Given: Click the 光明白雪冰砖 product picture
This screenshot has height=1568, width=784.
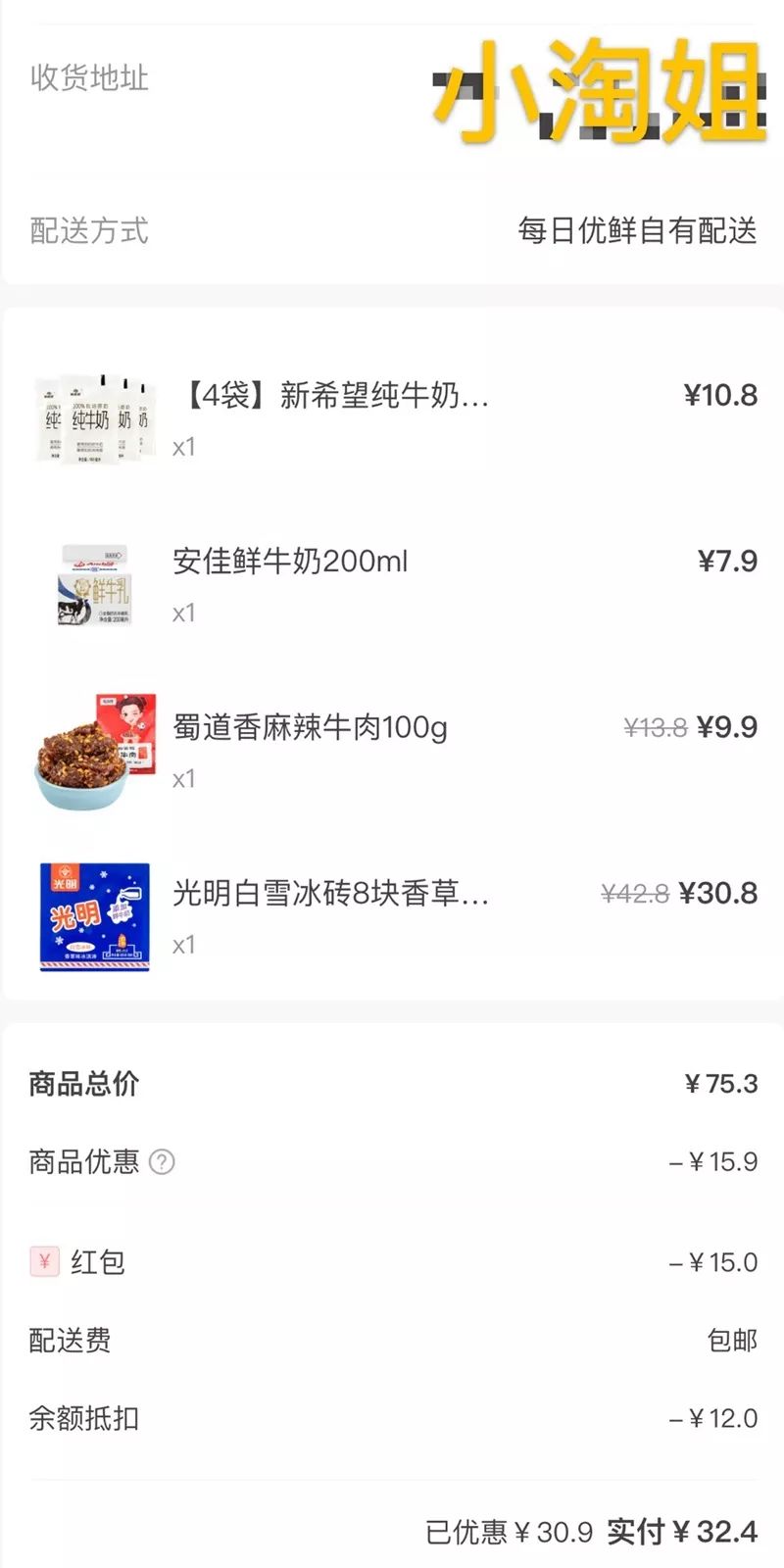Looking at the screenshot, I should [x=95, y=916].
